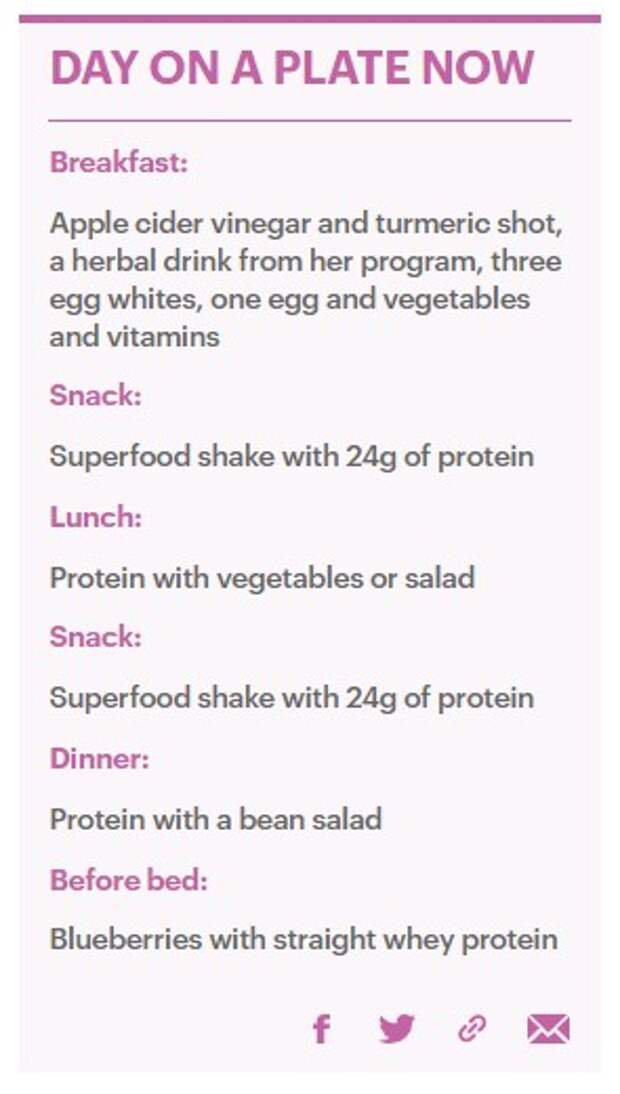
Task: Share this box via email
Action: tap(548, 1029)
